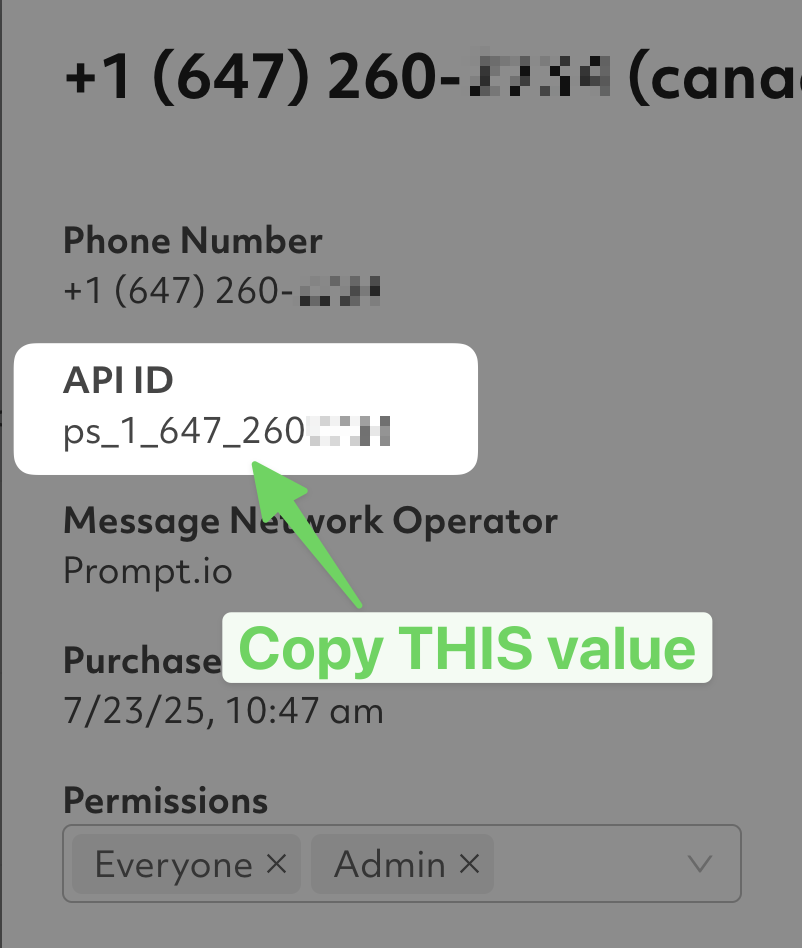Expand the Permissions dropdown
Screen dimensions: 802x948
(x=700, y=864)
